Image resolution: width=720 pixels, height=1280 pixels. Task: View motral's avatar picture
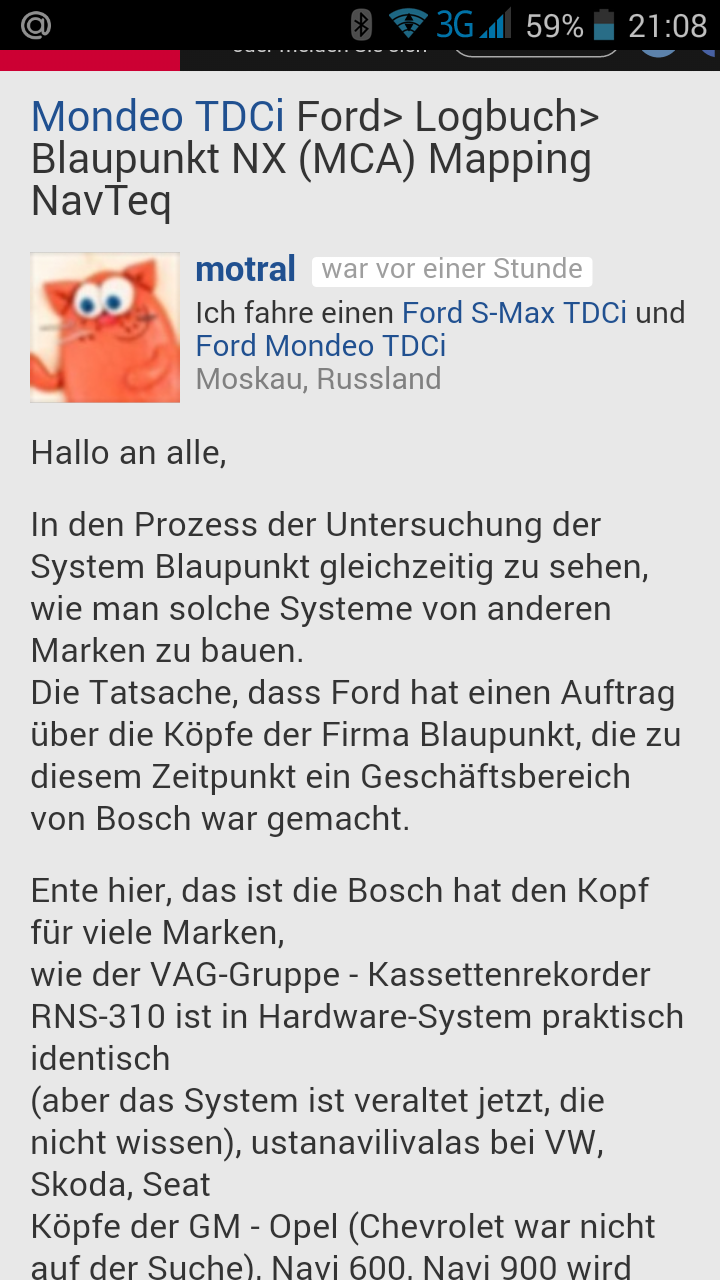click(105, 327)
